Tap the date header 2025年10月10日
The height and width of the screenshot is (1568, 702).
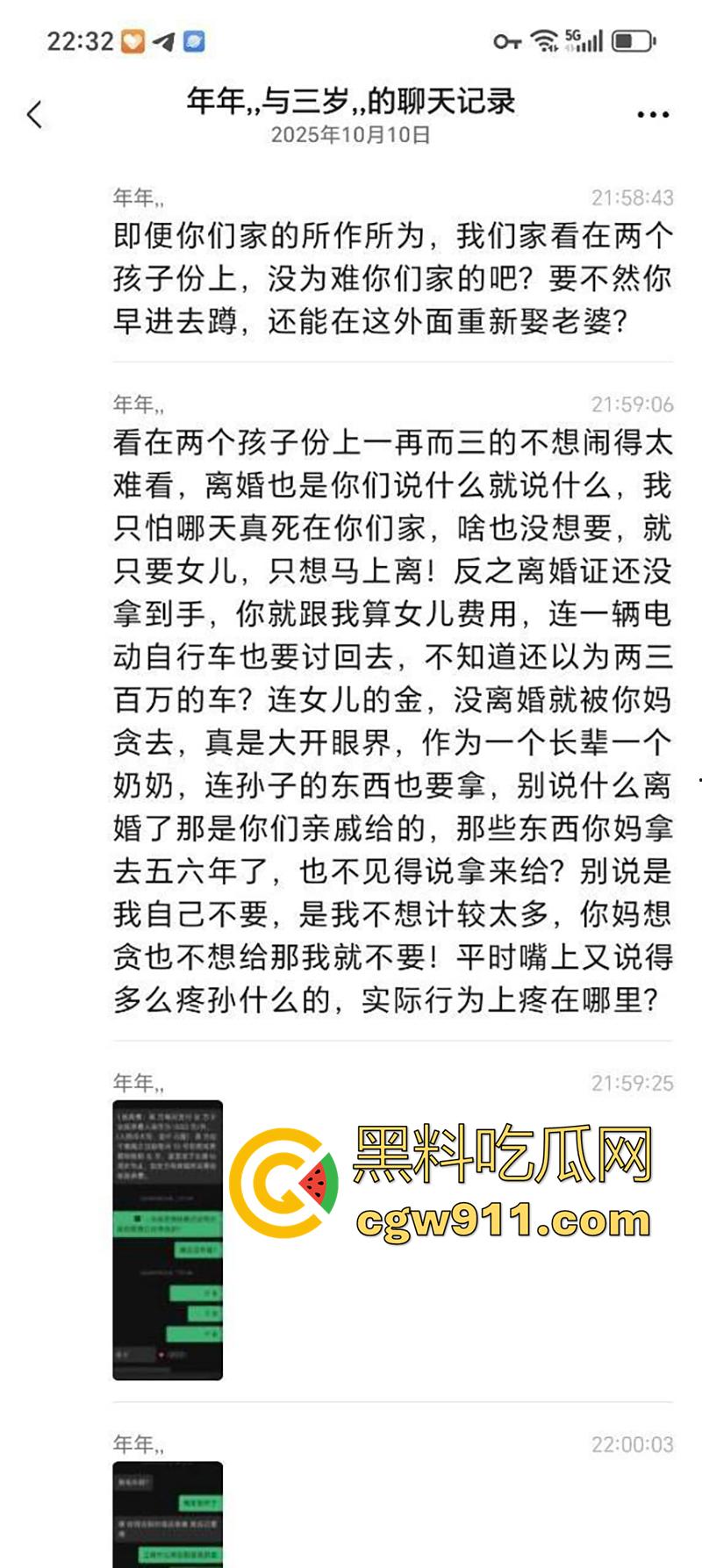pos(351,137)
